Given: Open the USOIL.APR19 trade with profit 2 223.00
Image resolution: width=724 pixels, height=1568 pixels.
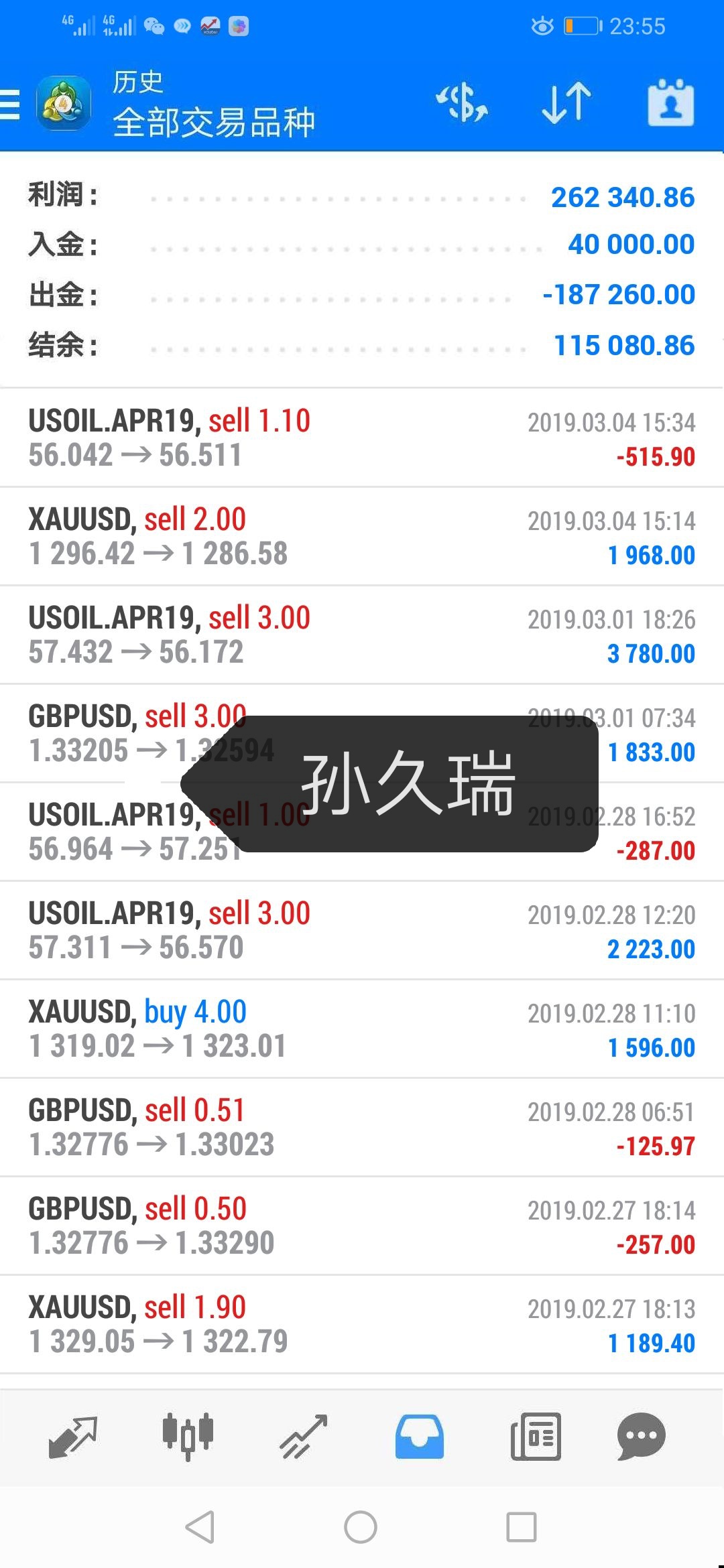Looking at the screenshot, I should click(x=362, y=930).
